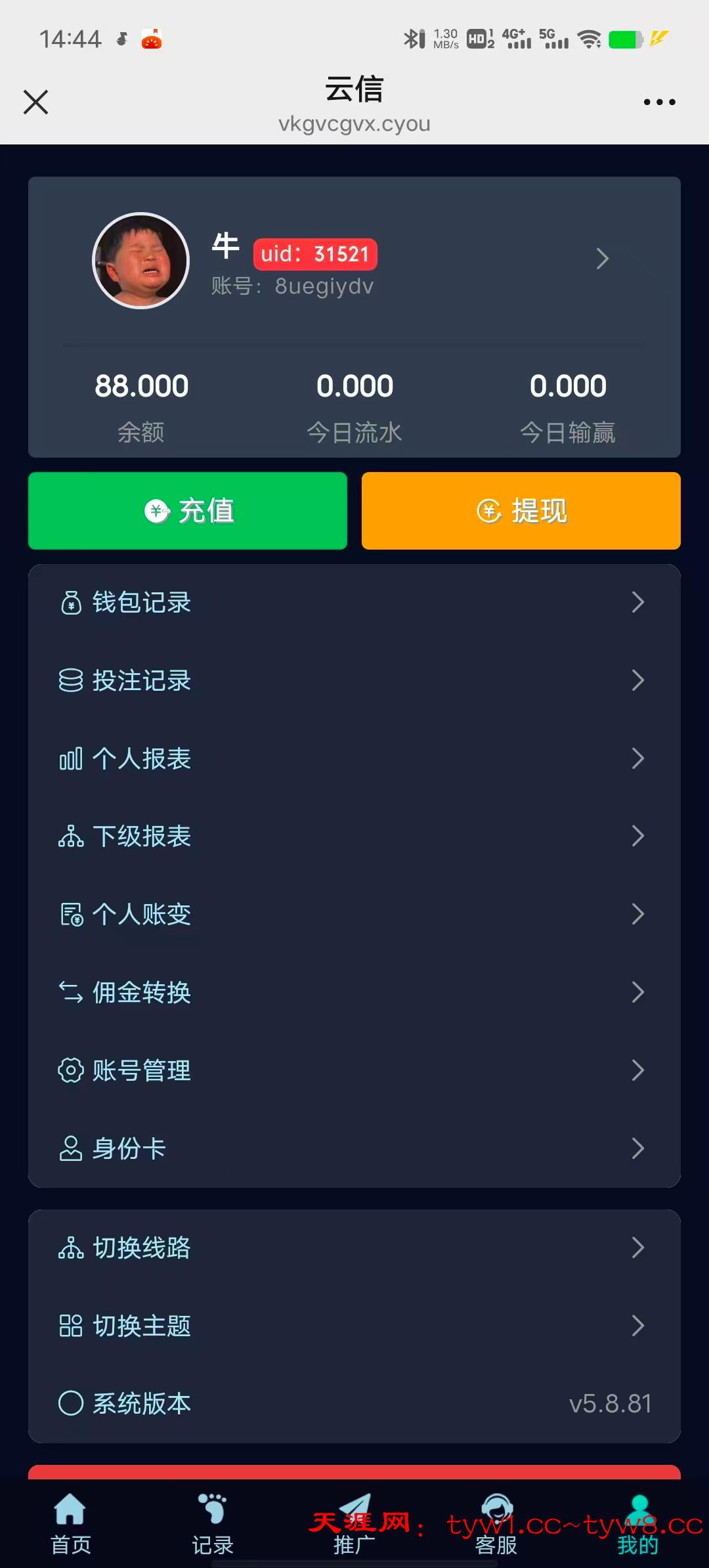Open 身份卡
The height and width of the screenshot is (1568, 709).
pos(354,1148)
